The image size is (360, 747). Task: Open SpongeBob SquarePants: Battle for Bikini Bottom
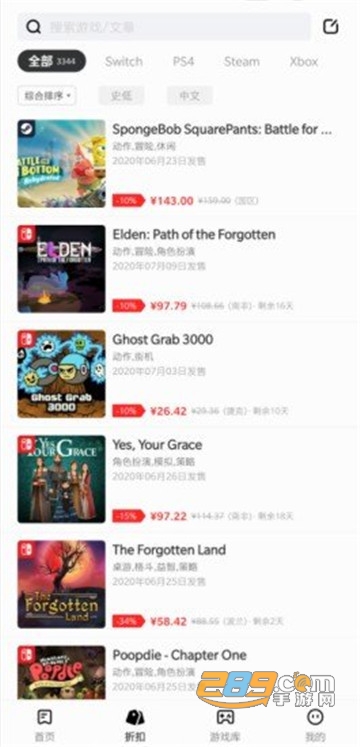180,163
